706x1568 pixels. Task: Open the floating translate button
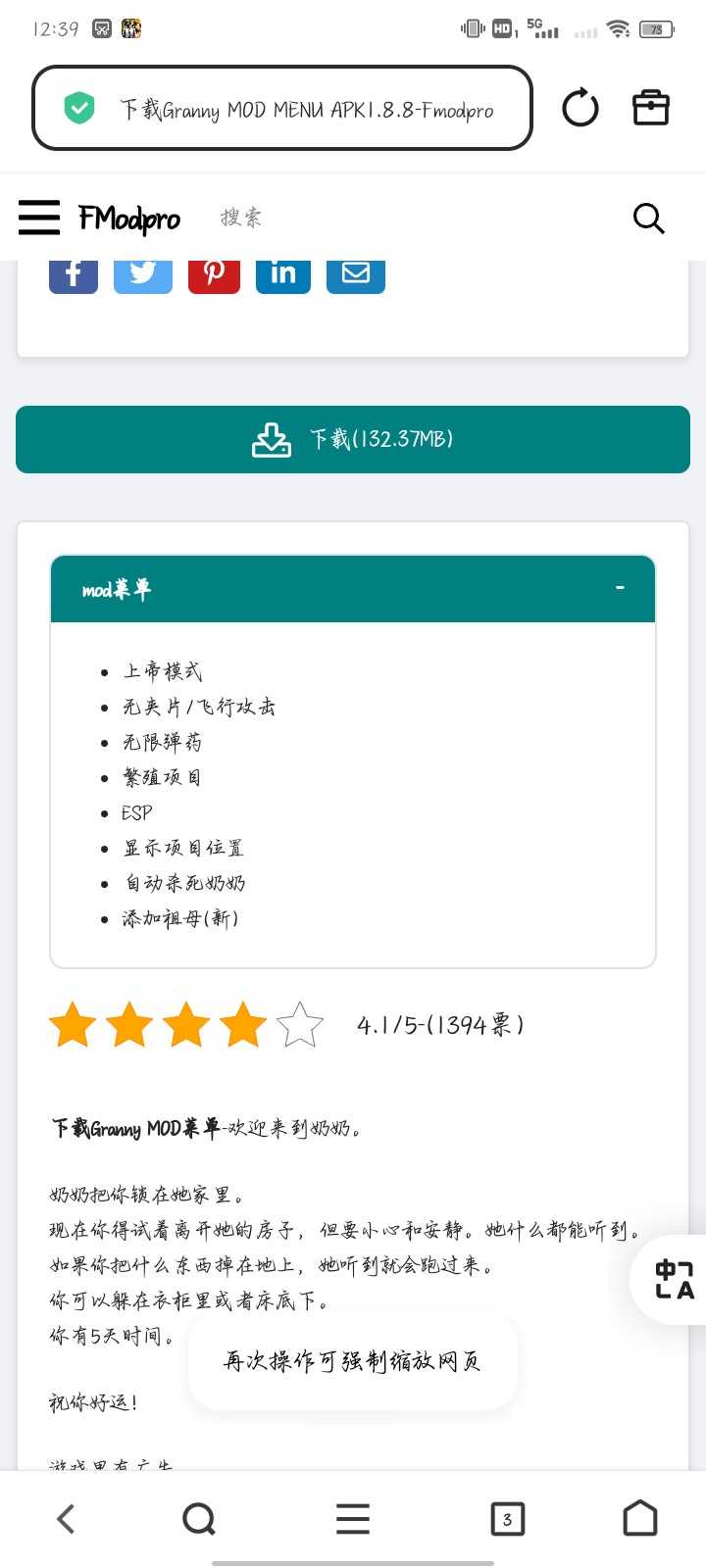(675, 1279)
